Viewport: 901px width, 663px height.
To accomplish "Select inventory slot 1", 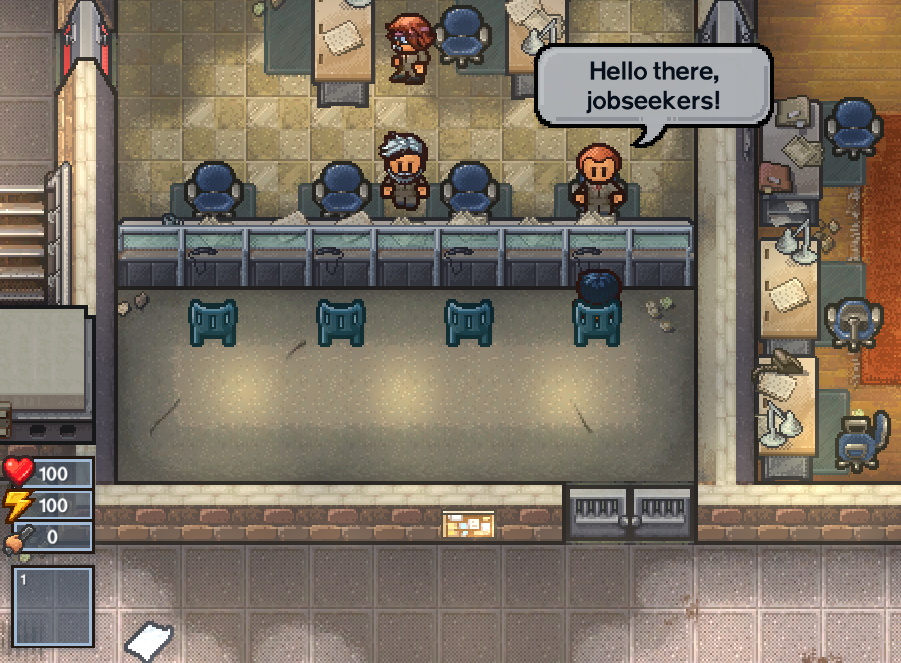I will point(53,606).
